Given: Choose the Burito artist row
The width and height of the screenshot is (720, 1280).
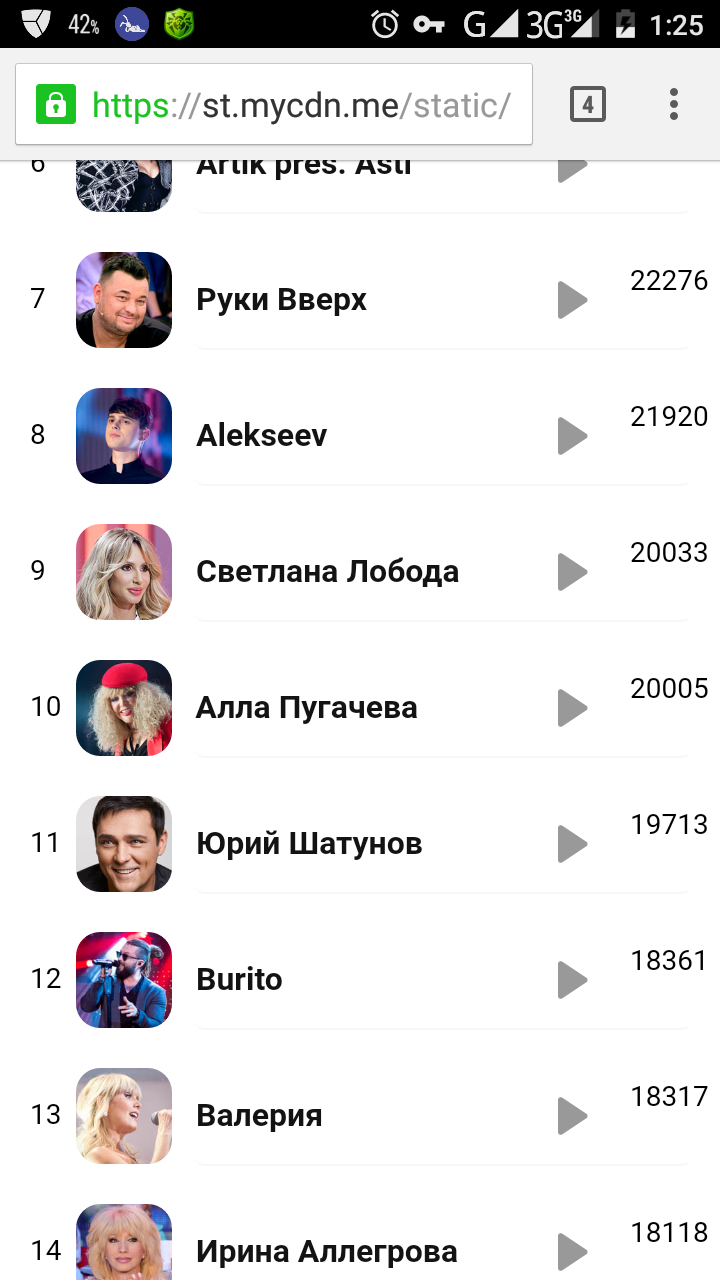Looking at the screenshot, I should point(239,980).
